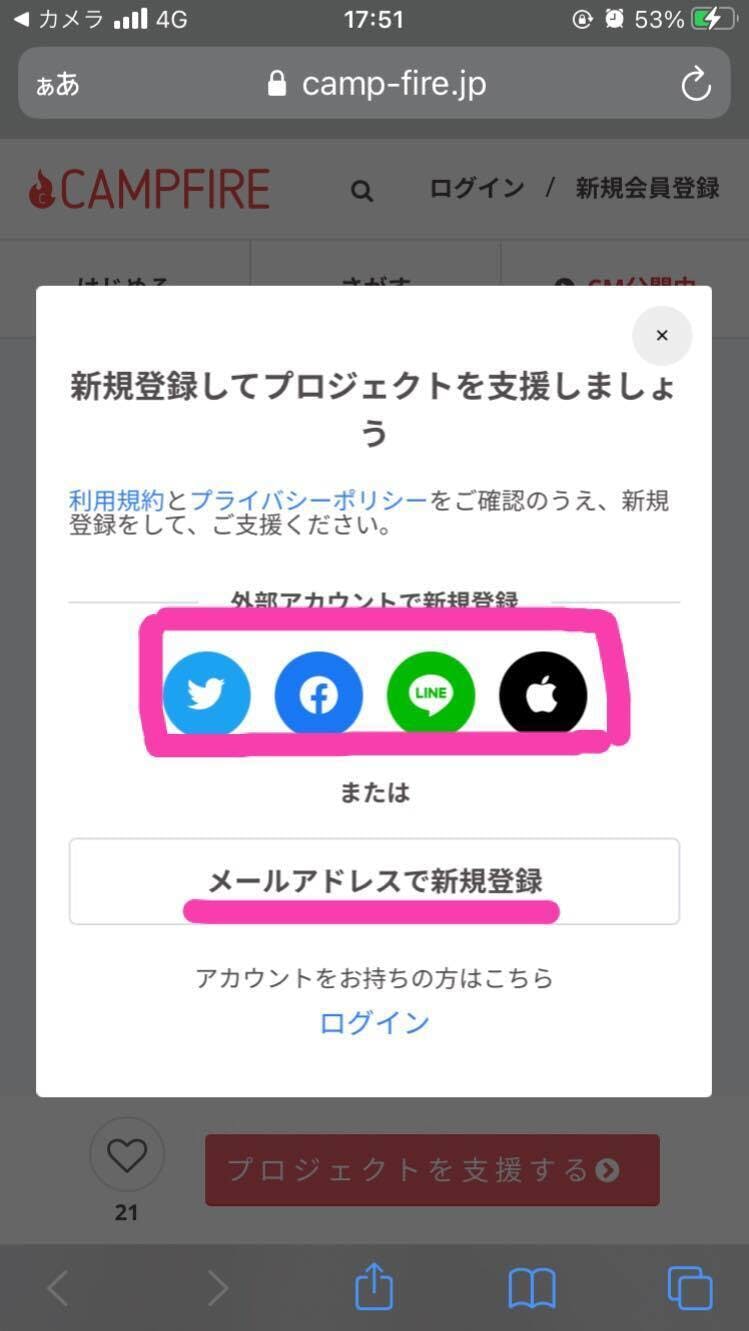Return to Camera app via back breadcrumb

[62, 19]
